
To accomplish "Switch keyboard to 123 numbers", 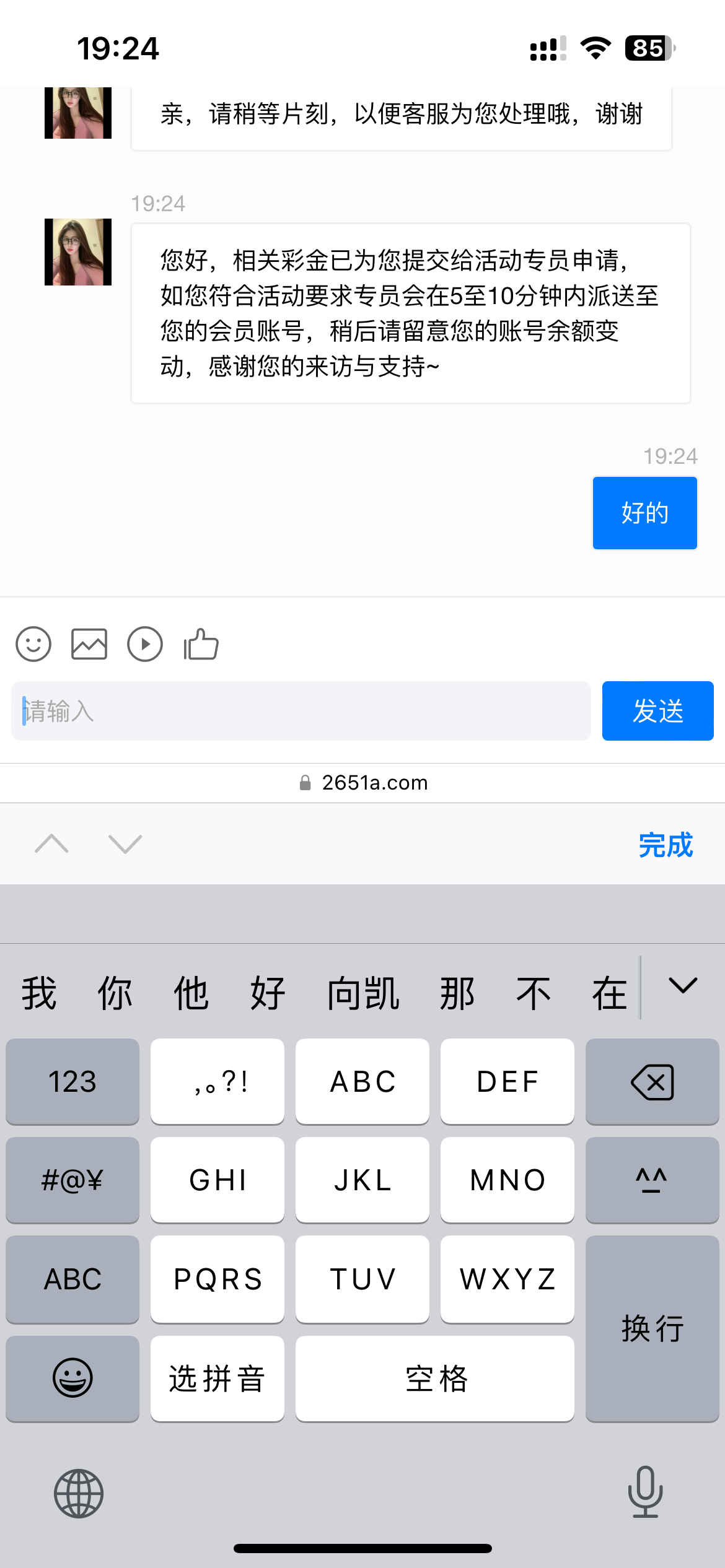I will click(72, 1082).
